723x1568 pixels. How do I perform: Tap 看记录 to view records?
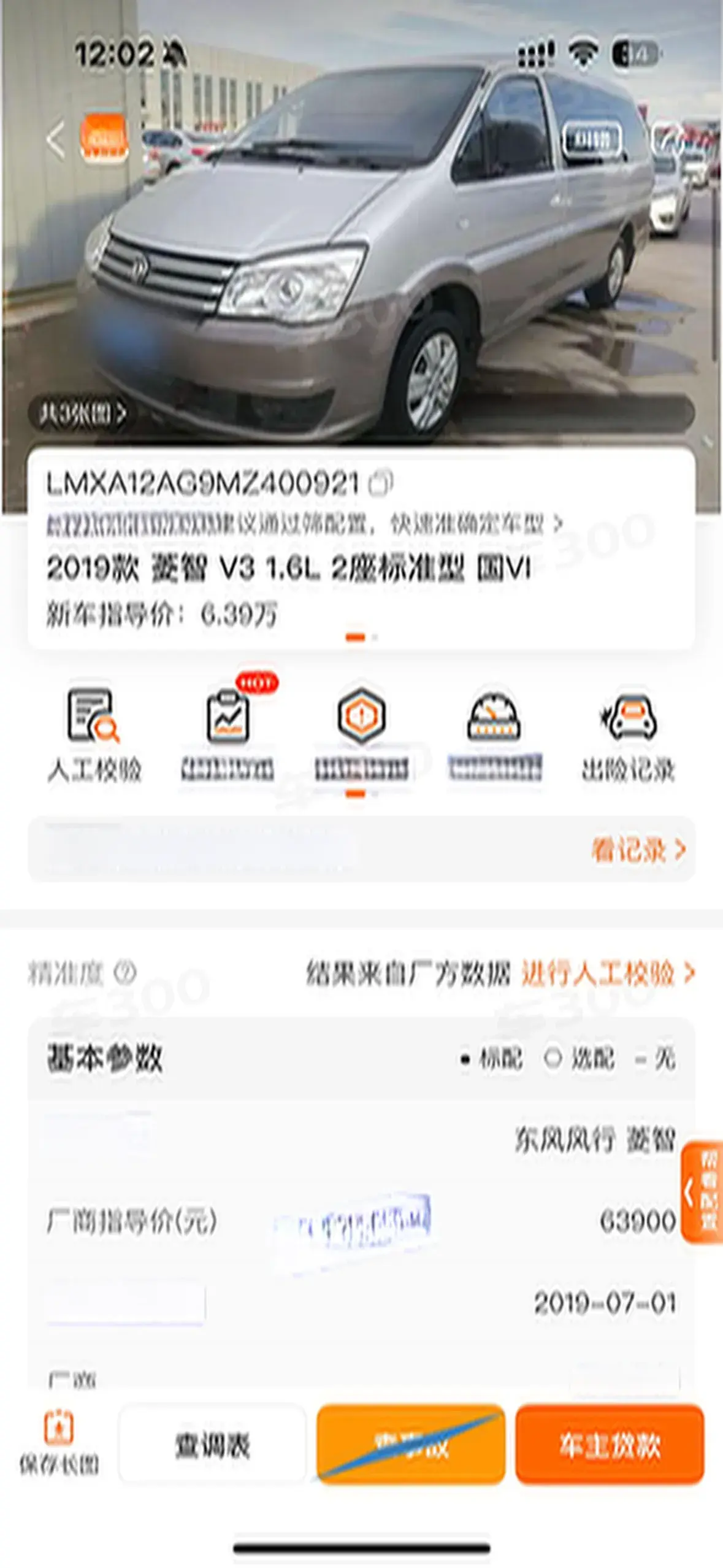(x=638, y=850)
